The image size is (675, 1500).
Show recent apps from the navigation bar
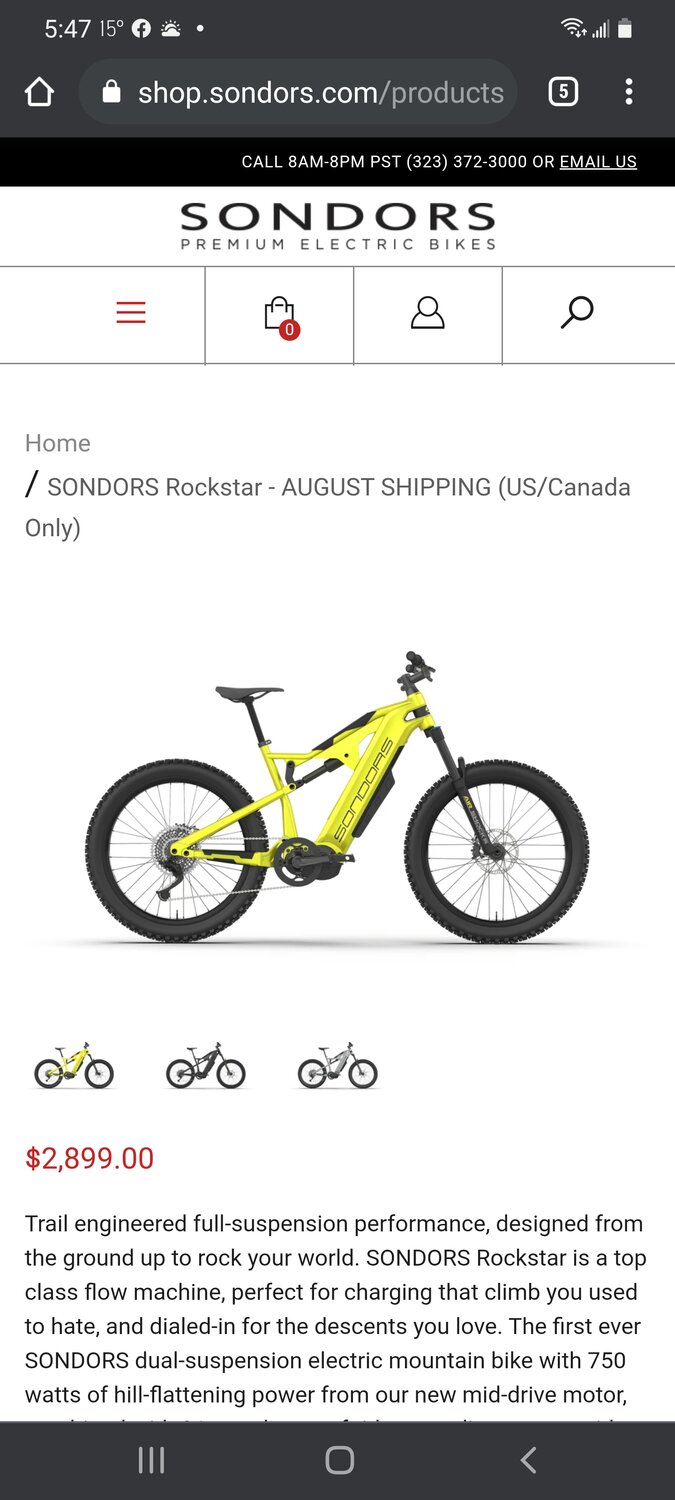tap(151, 1460)
